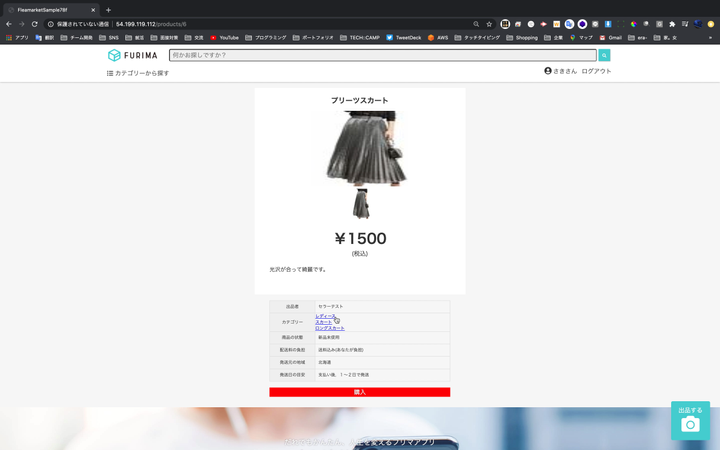Tap the 出品する camera button

[x=690, y=420]
